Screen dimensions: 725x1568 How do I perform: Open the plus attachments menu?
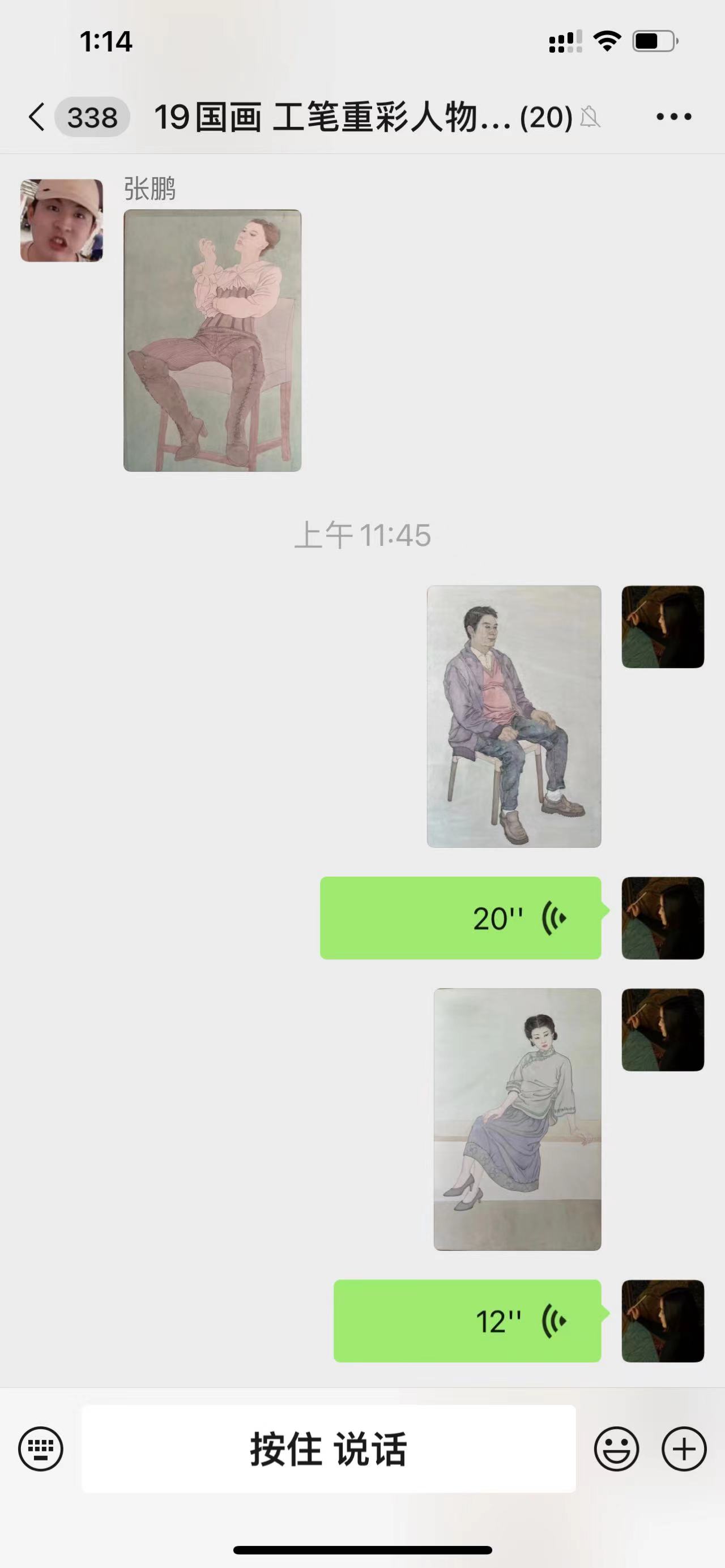coord(684,1449)
